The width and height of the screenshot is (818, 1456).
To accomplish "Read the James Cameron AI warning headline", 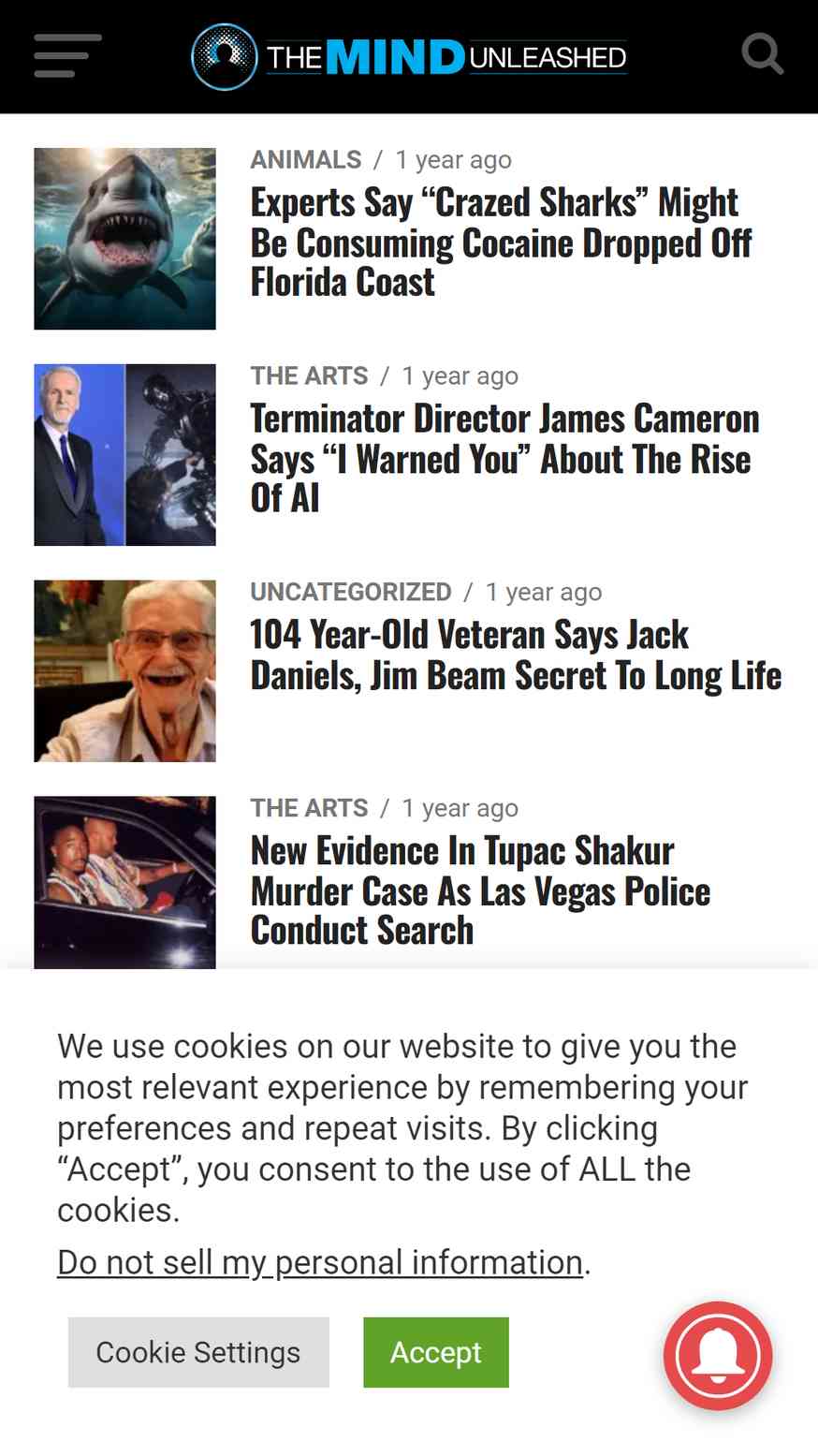I will click(504, 459).
